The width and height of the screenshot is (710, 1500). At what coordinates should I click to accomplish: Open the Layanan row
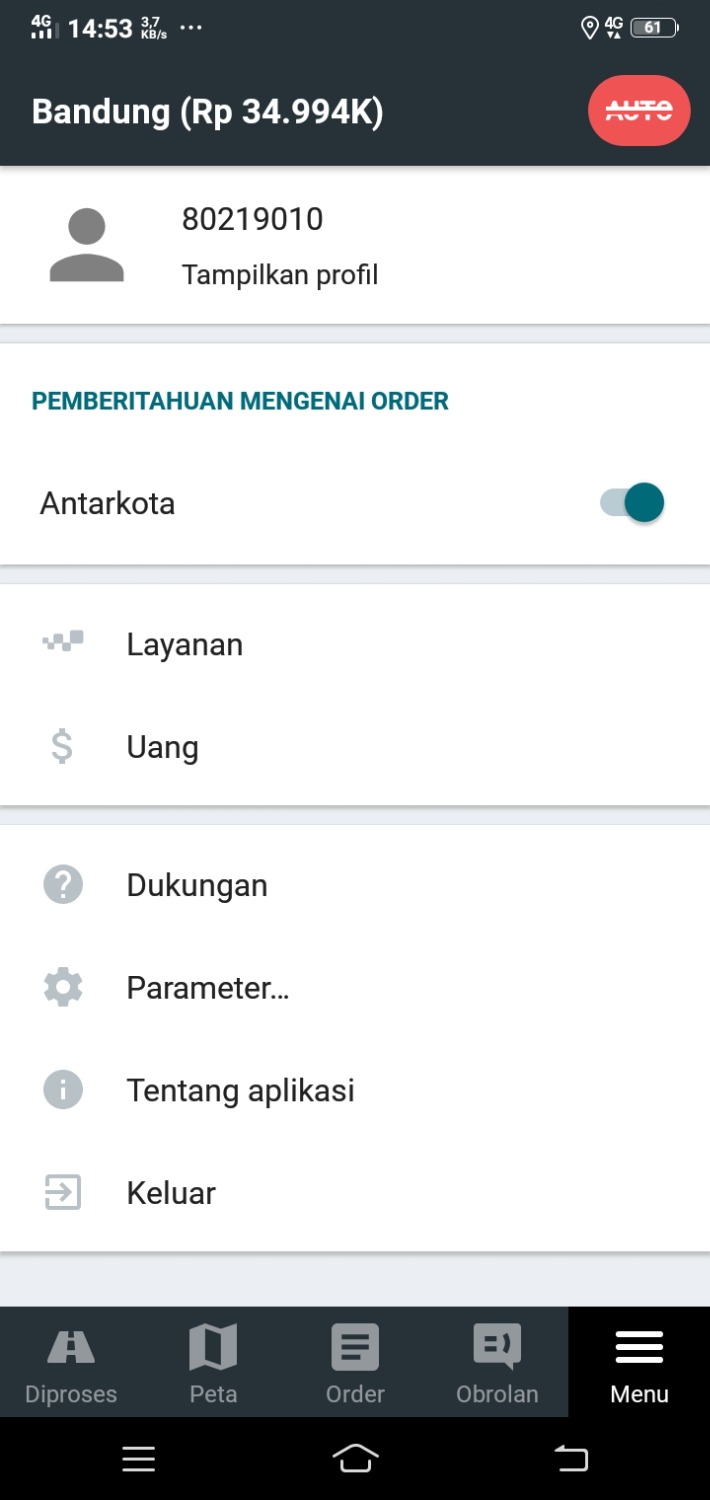tap(185, 645)
